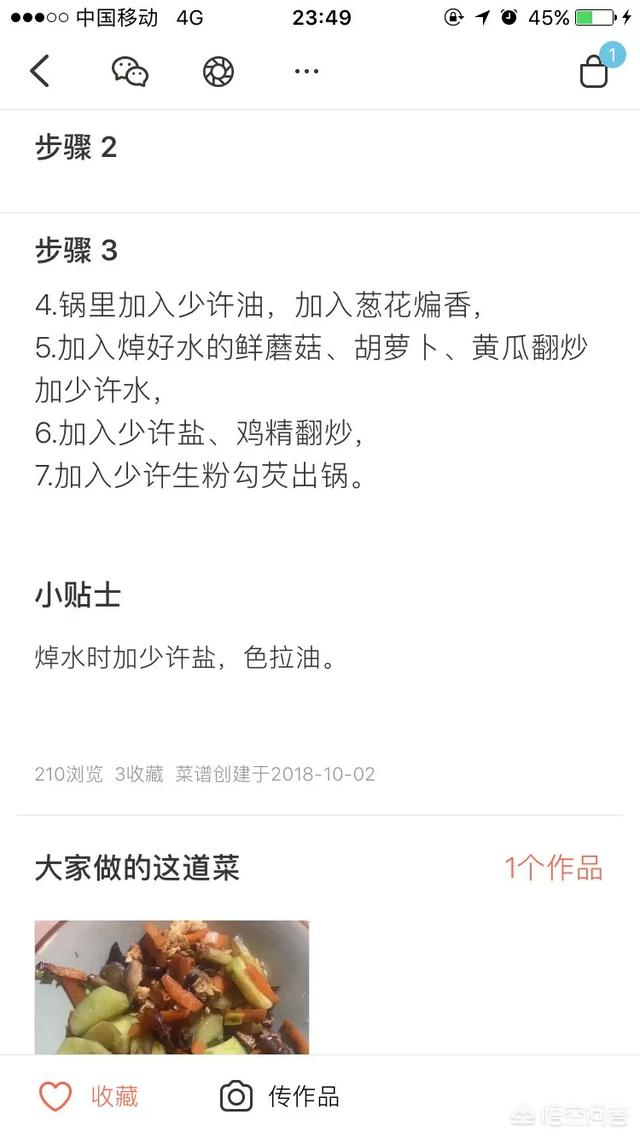Screen dimensions: 640x1138
Task: Open the three-dot overflow menu
Action: pyautogui.click(x=306, y=71)
